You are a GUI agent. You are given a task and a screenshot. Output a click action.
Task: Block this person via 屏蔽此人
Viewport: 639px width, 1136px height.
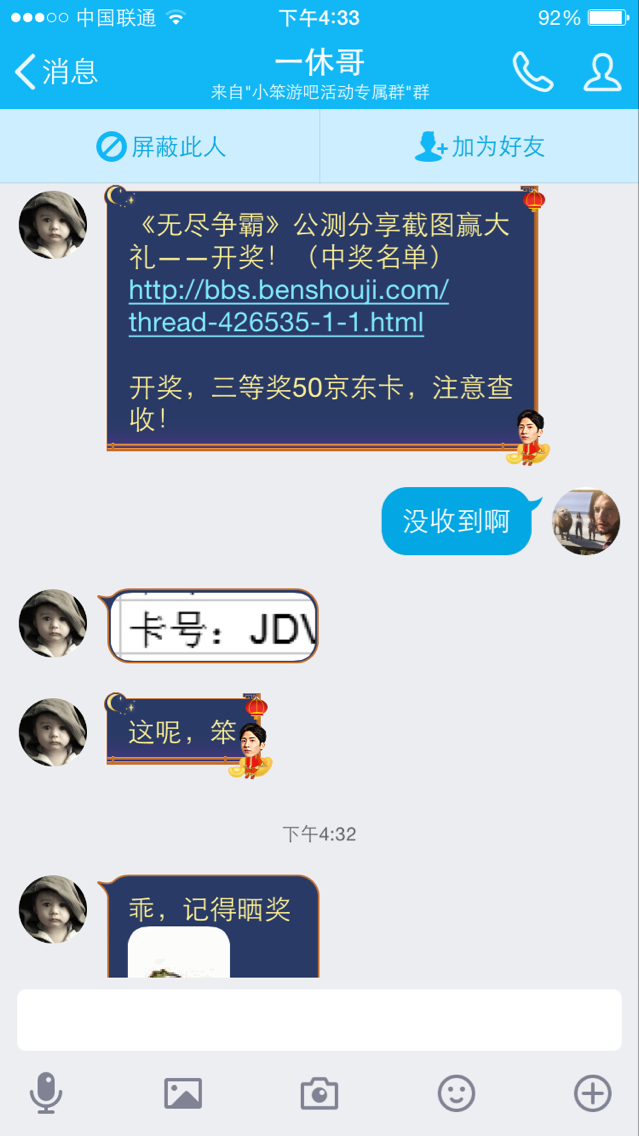pos(160,147)
